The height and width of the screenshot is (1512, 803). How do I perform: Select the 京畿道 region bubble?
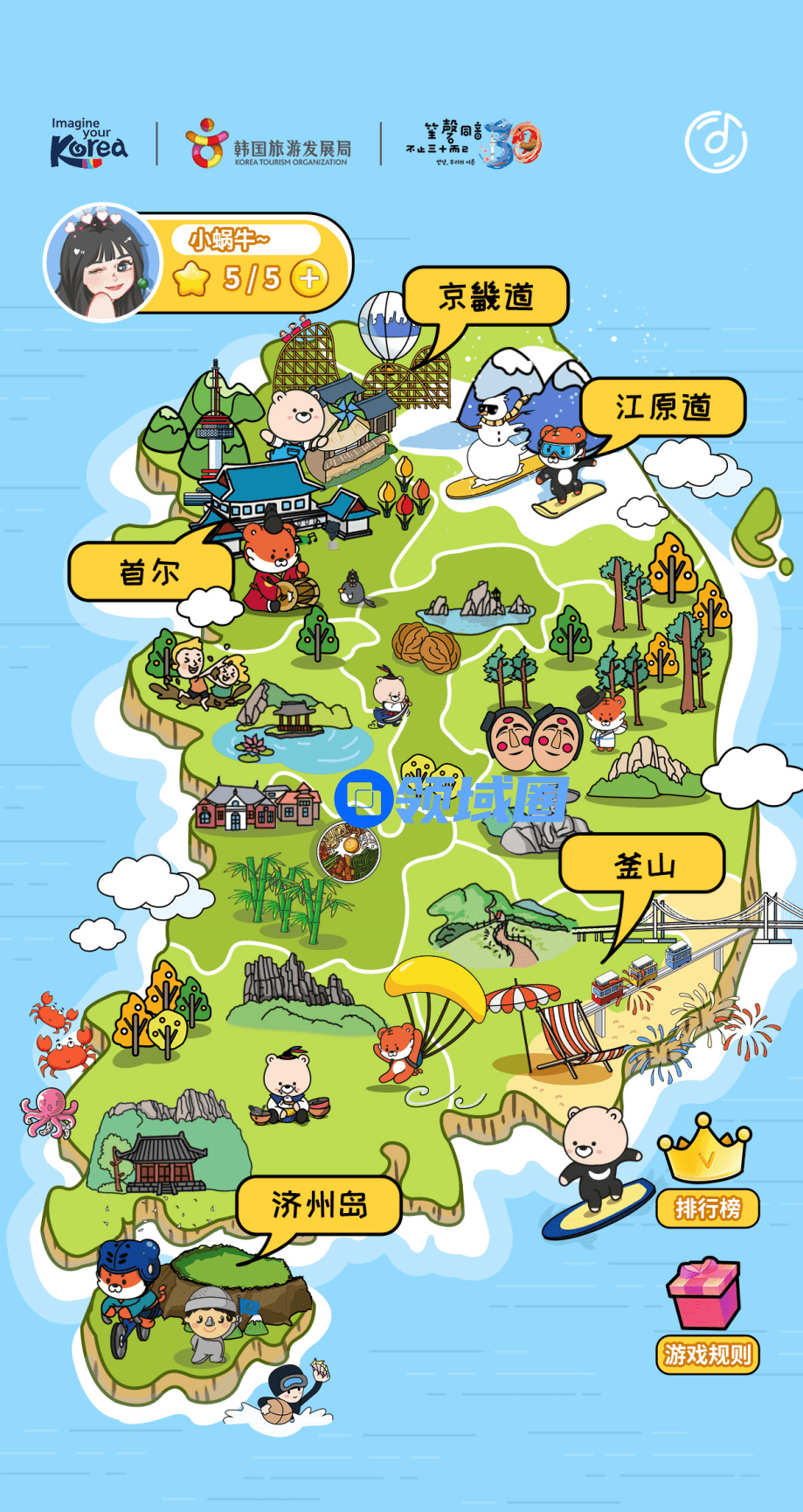click(x=486, y=297)
